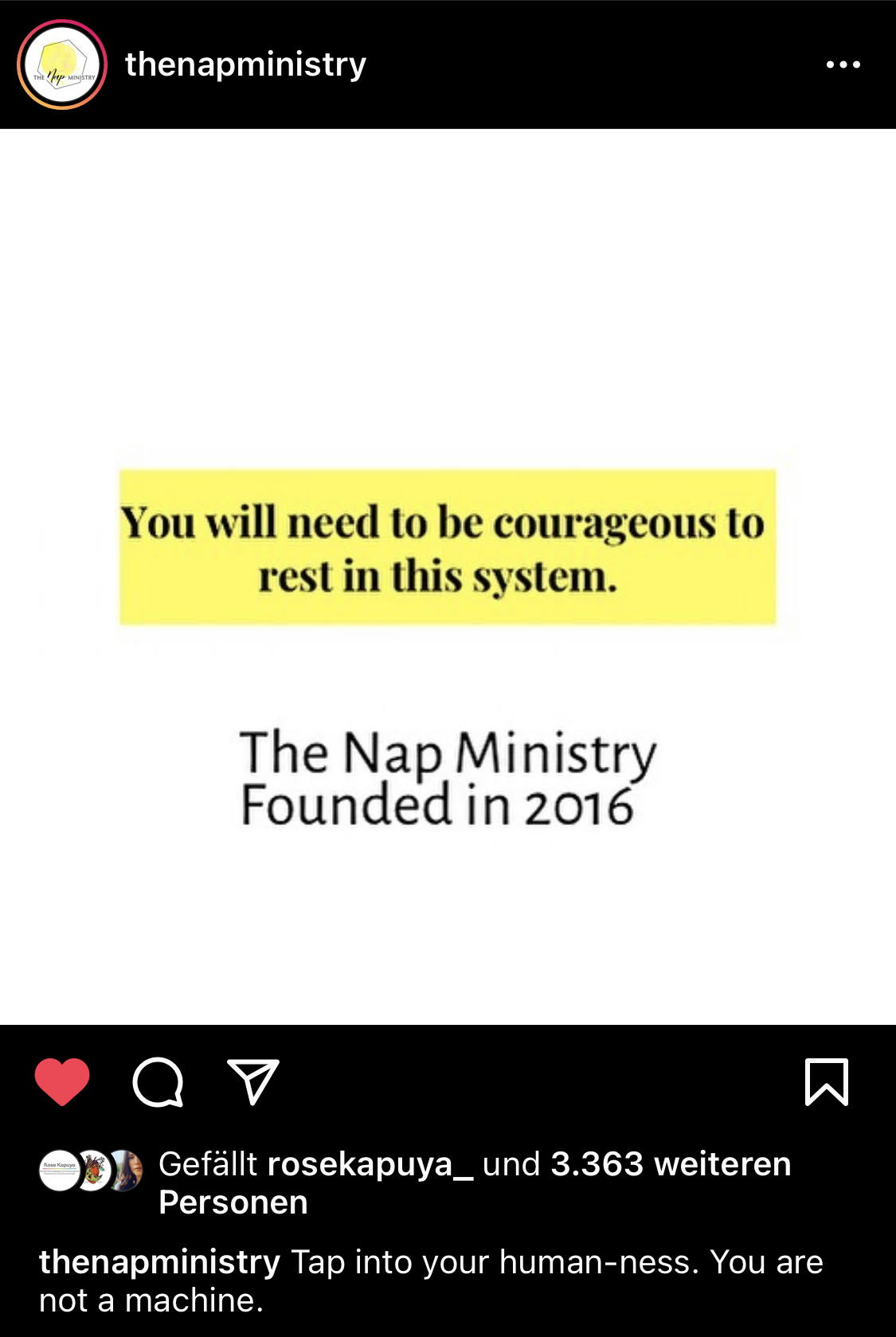Save the post with the bookmark icon

click(826, 1081)
